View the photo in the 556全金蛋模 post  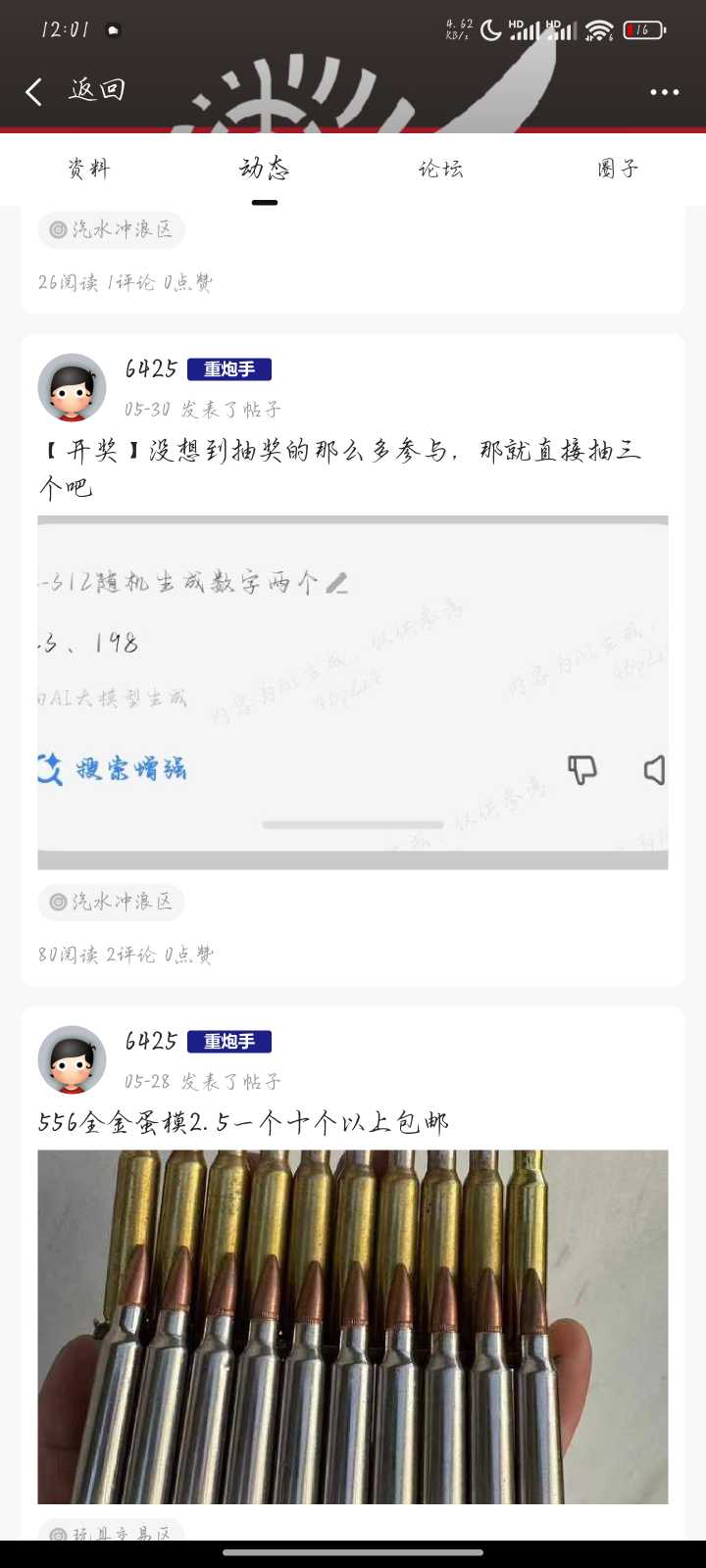click(x=353, y=1326)
